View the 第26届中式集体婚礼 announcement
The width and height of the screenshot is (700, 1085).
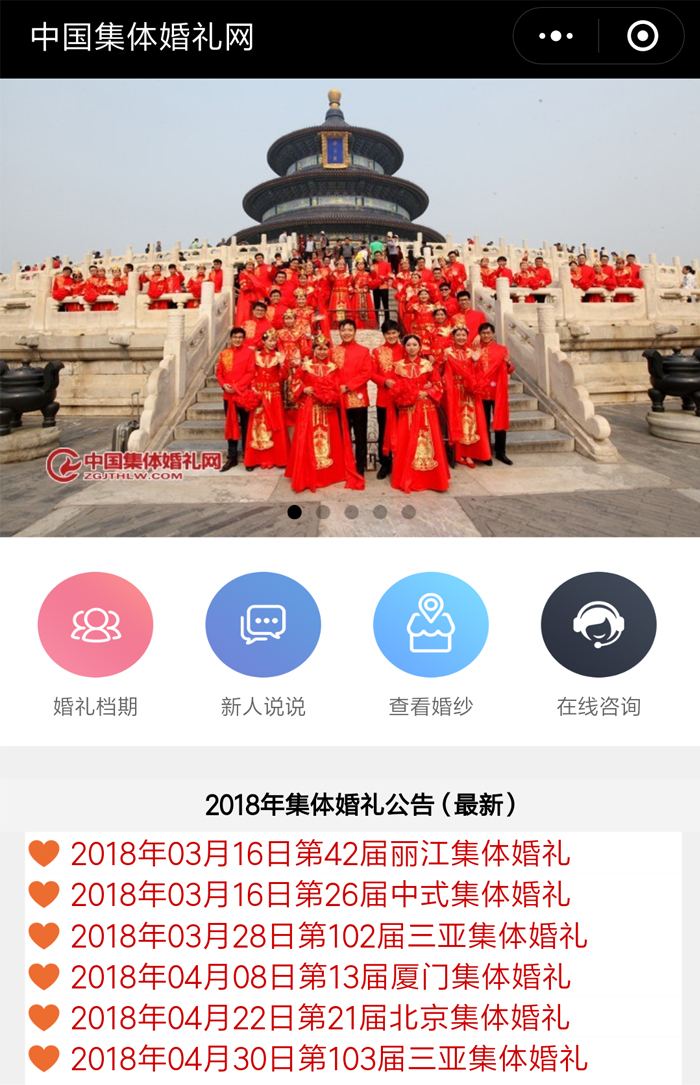320,894
